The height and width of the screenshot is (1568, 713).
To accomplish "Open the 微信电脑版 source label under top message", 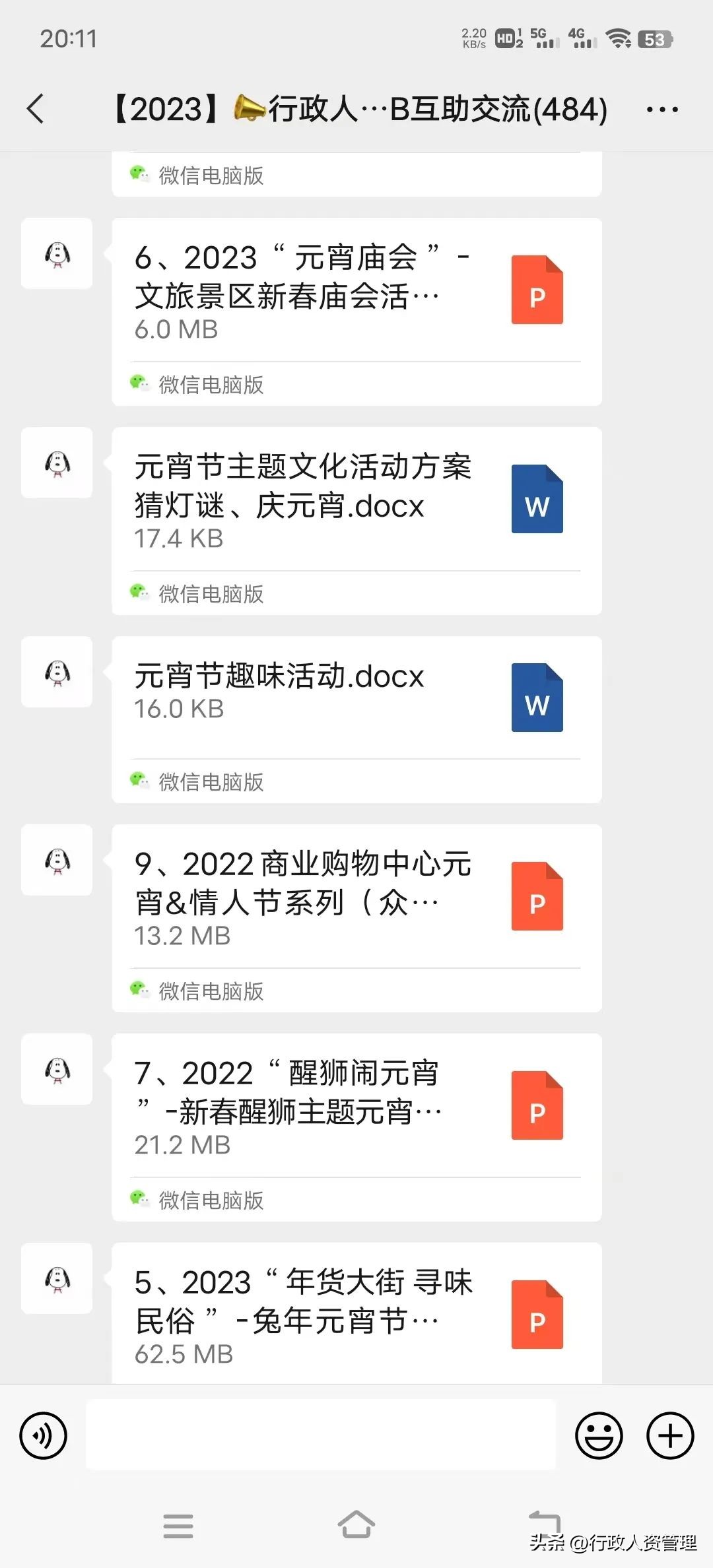I will pos(198,175).
